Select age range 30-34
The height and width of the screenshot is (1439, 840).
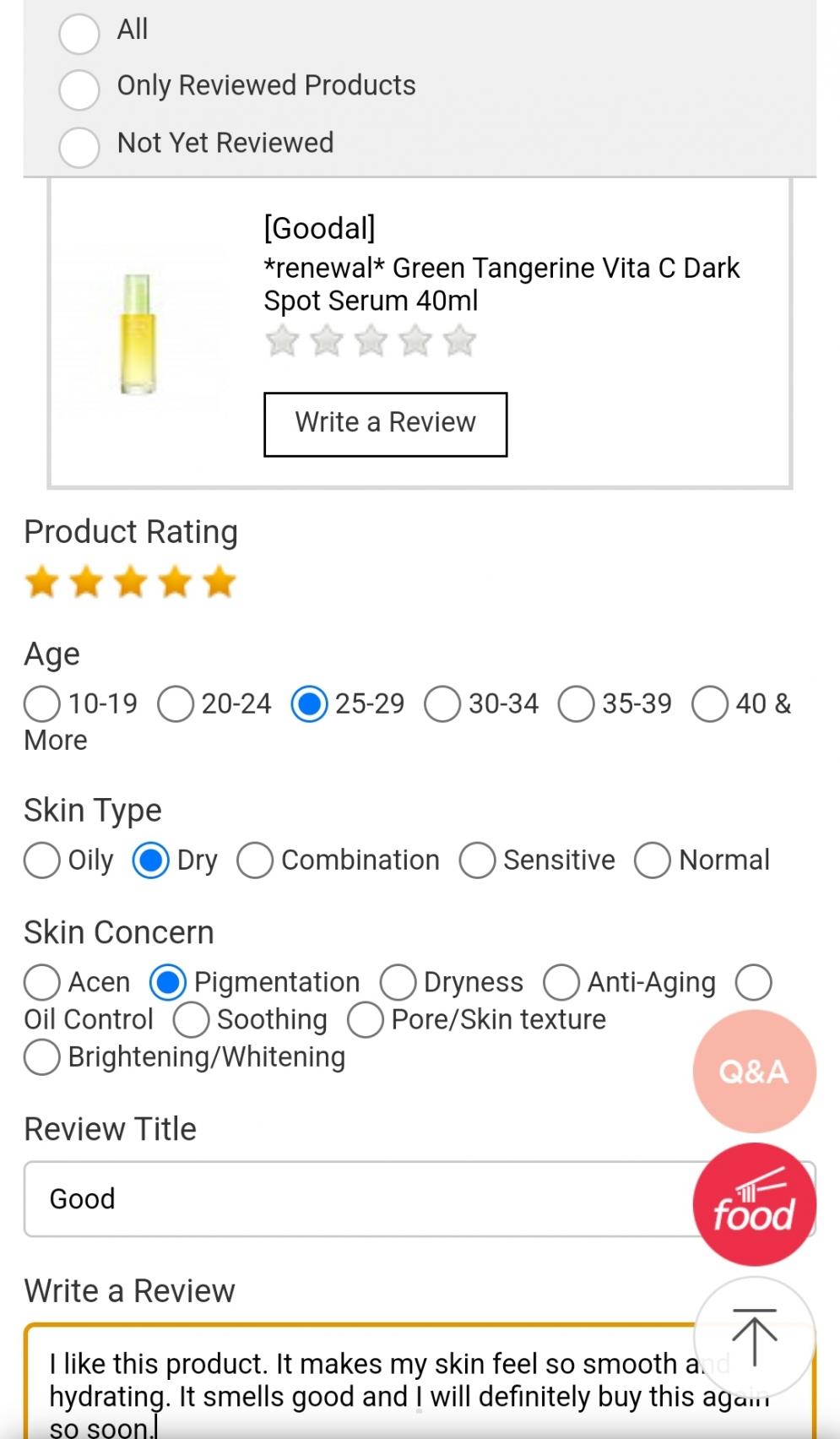pos(442,703)
